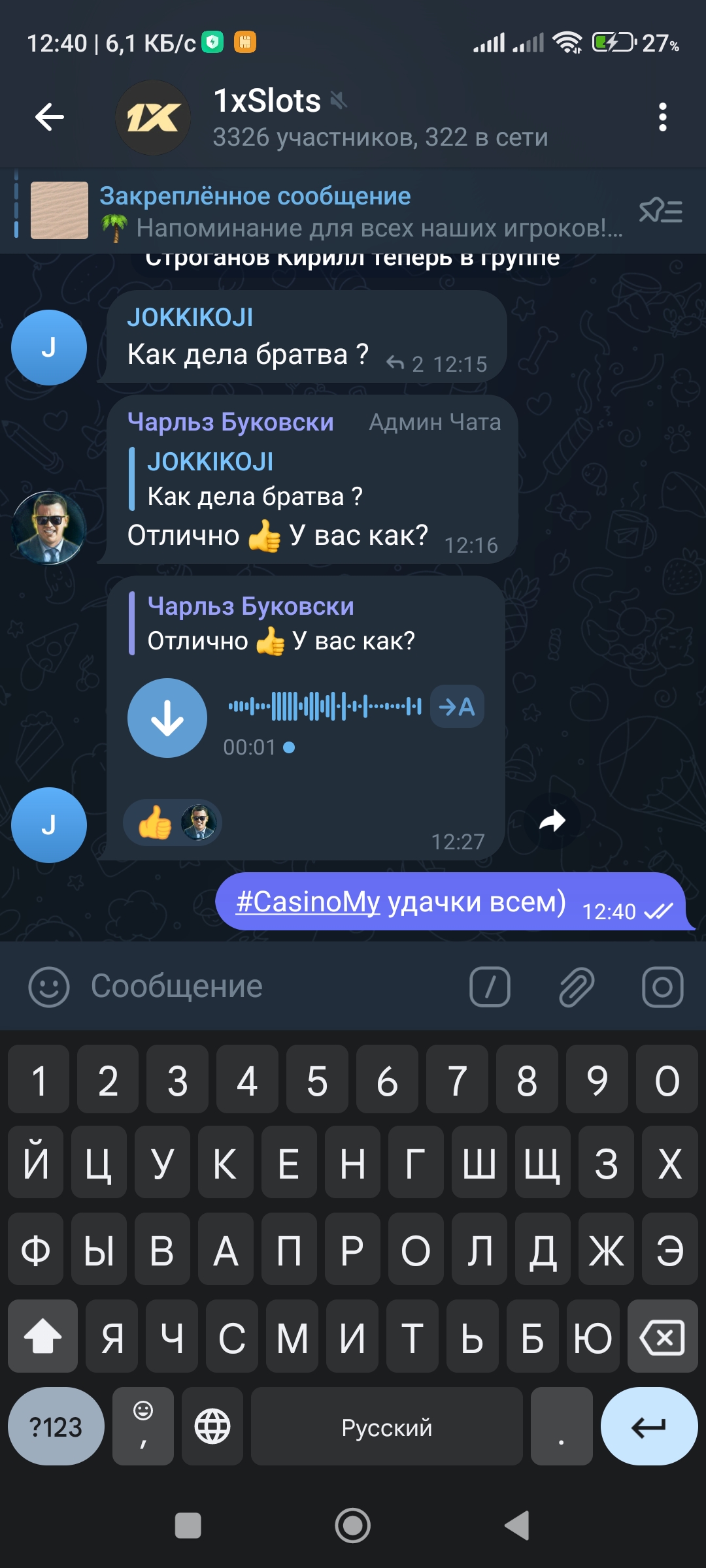706x1568 pixels.
Task: Forward the voice message with share arrow
Action: point(552,821)
